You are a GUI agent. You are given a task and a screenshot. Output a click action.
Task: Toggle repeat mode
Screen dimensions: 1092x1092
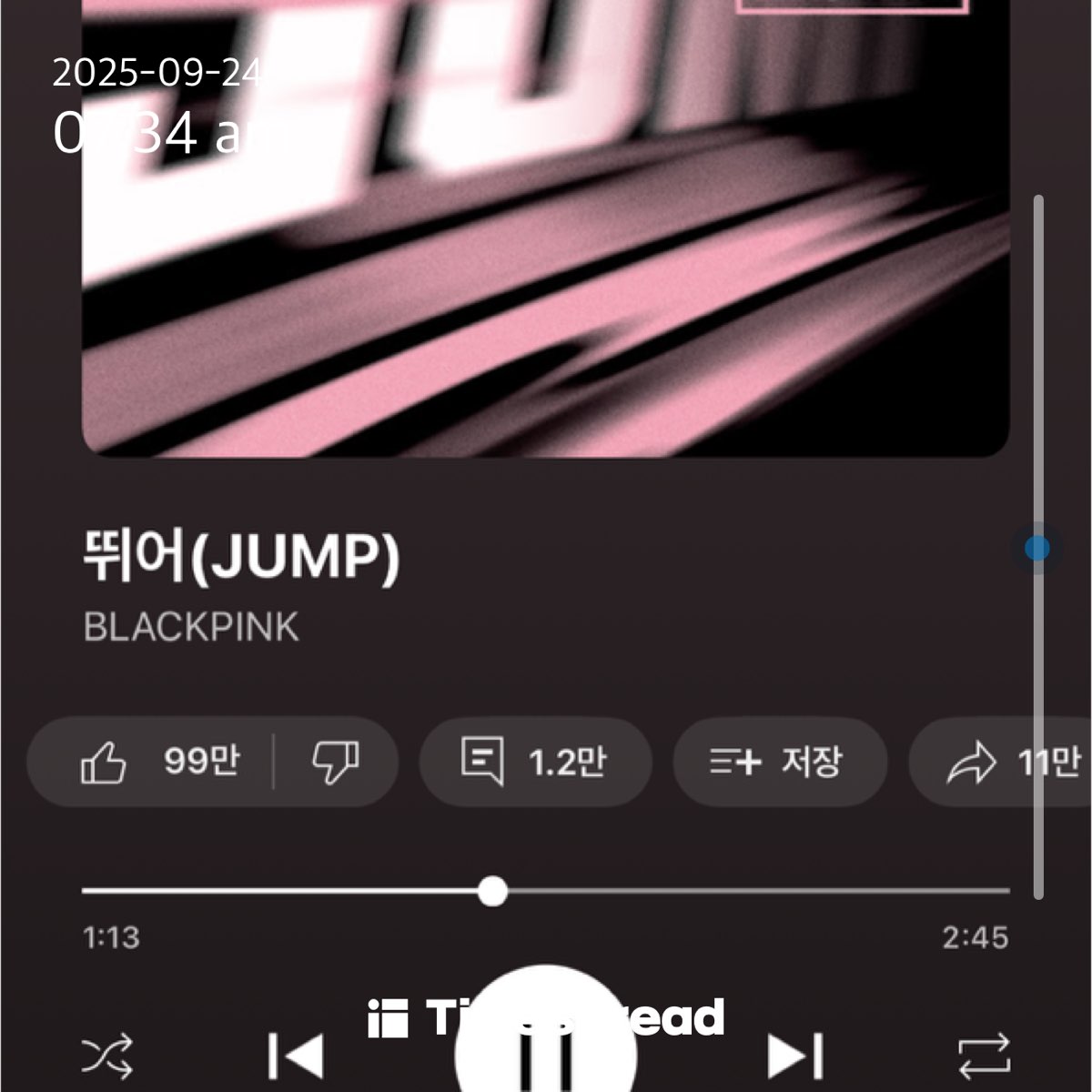click(985, 1056)
